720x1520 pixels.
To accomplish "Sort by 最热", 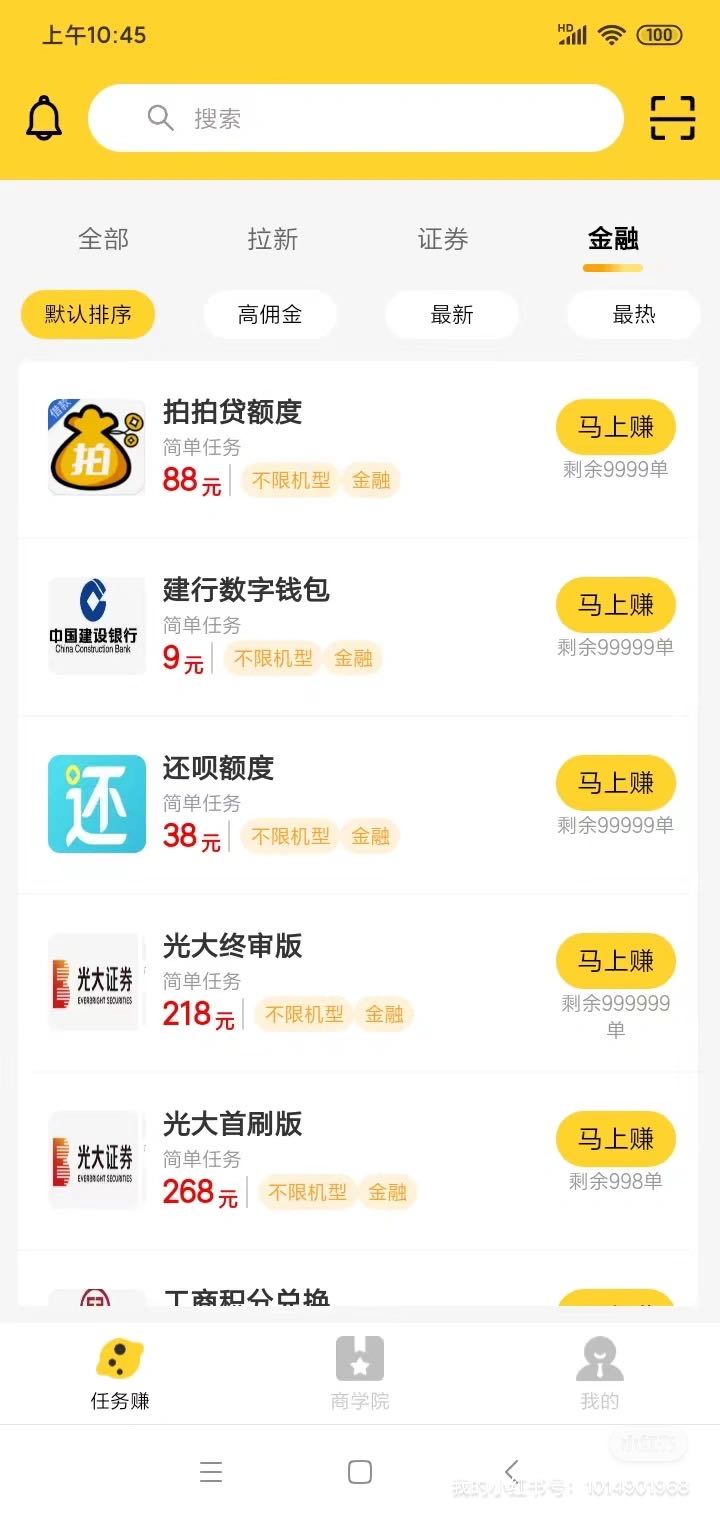I will [634, 315].
